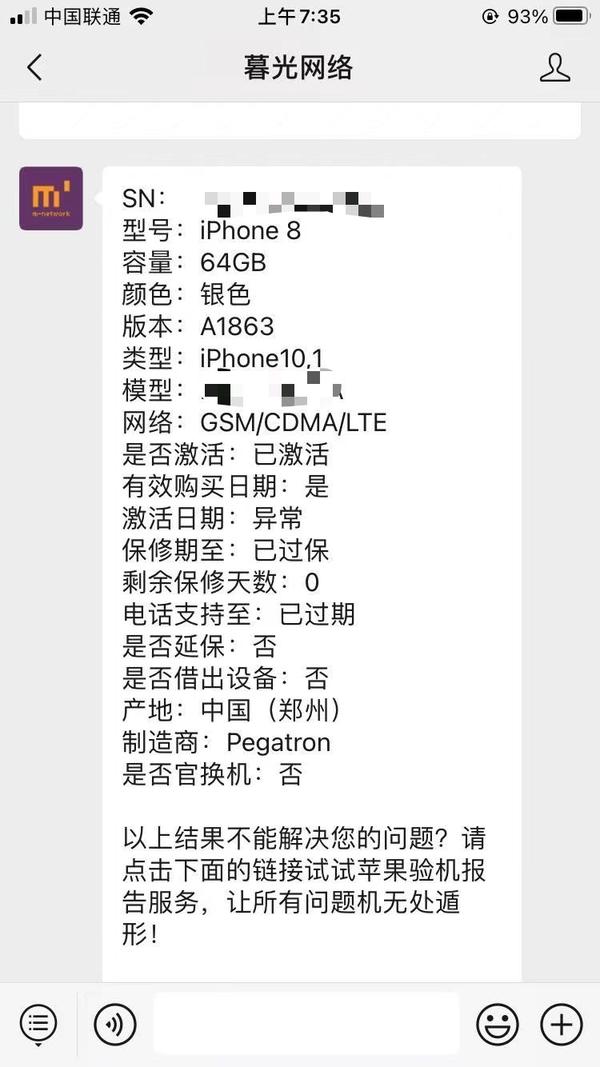Go back from 暮光网络 chat
This screenshot has height=1067, width=600.
pyautogui.click(x=35, y=67)
